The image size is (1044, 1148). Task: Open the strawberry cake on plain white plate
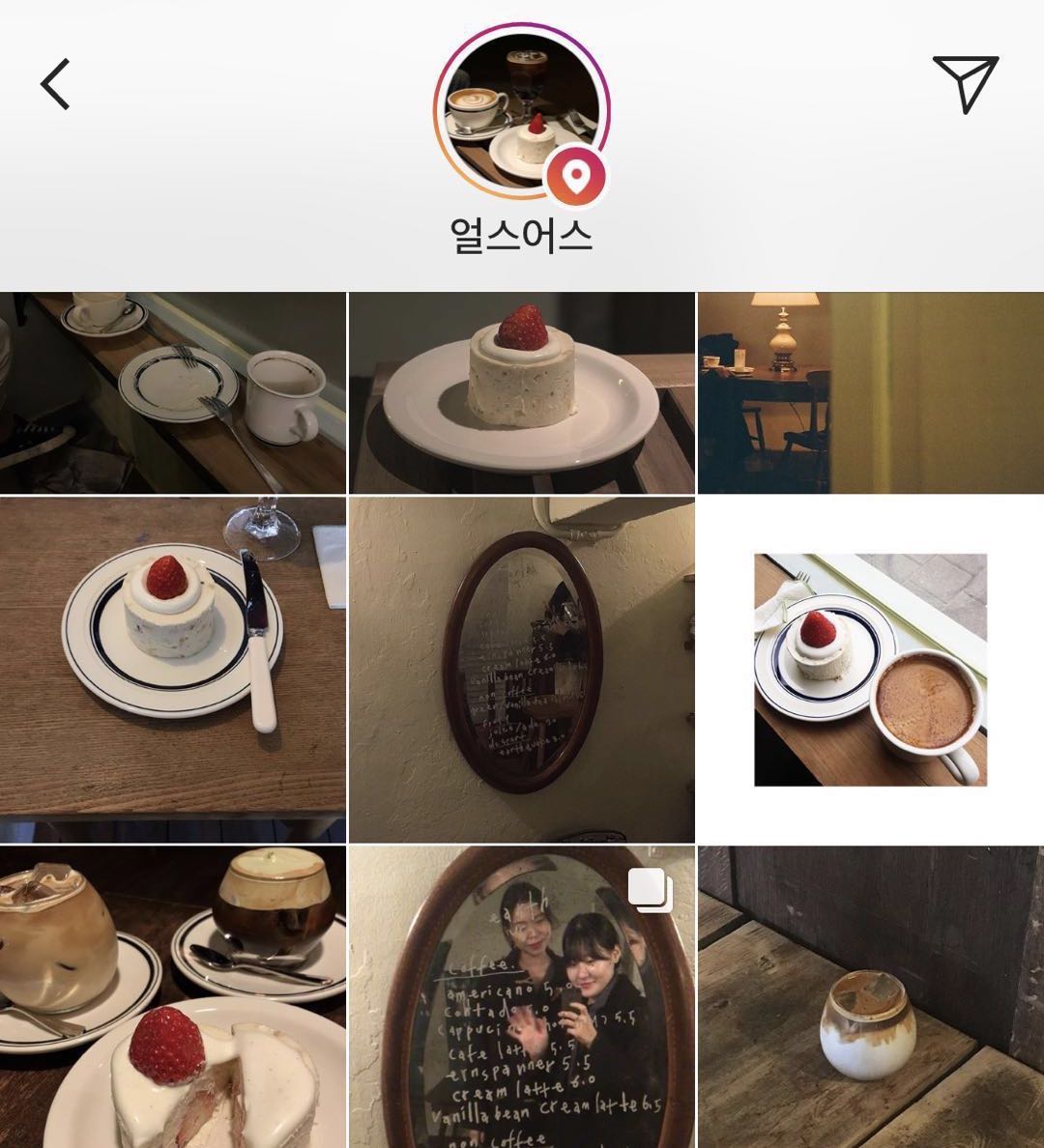click(521, 392)
